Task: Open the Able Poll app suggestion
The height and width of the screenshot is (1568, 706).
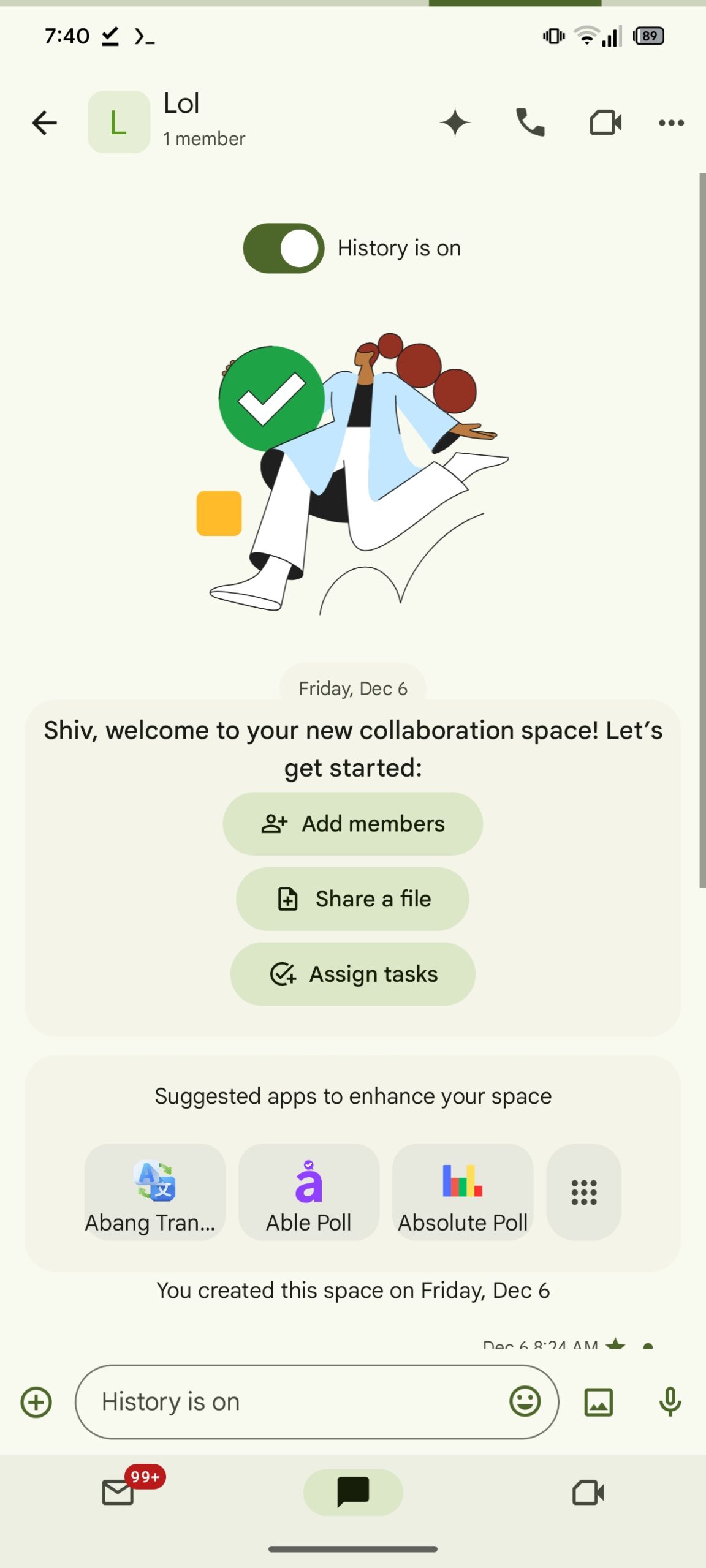Action: (308, 1192)
